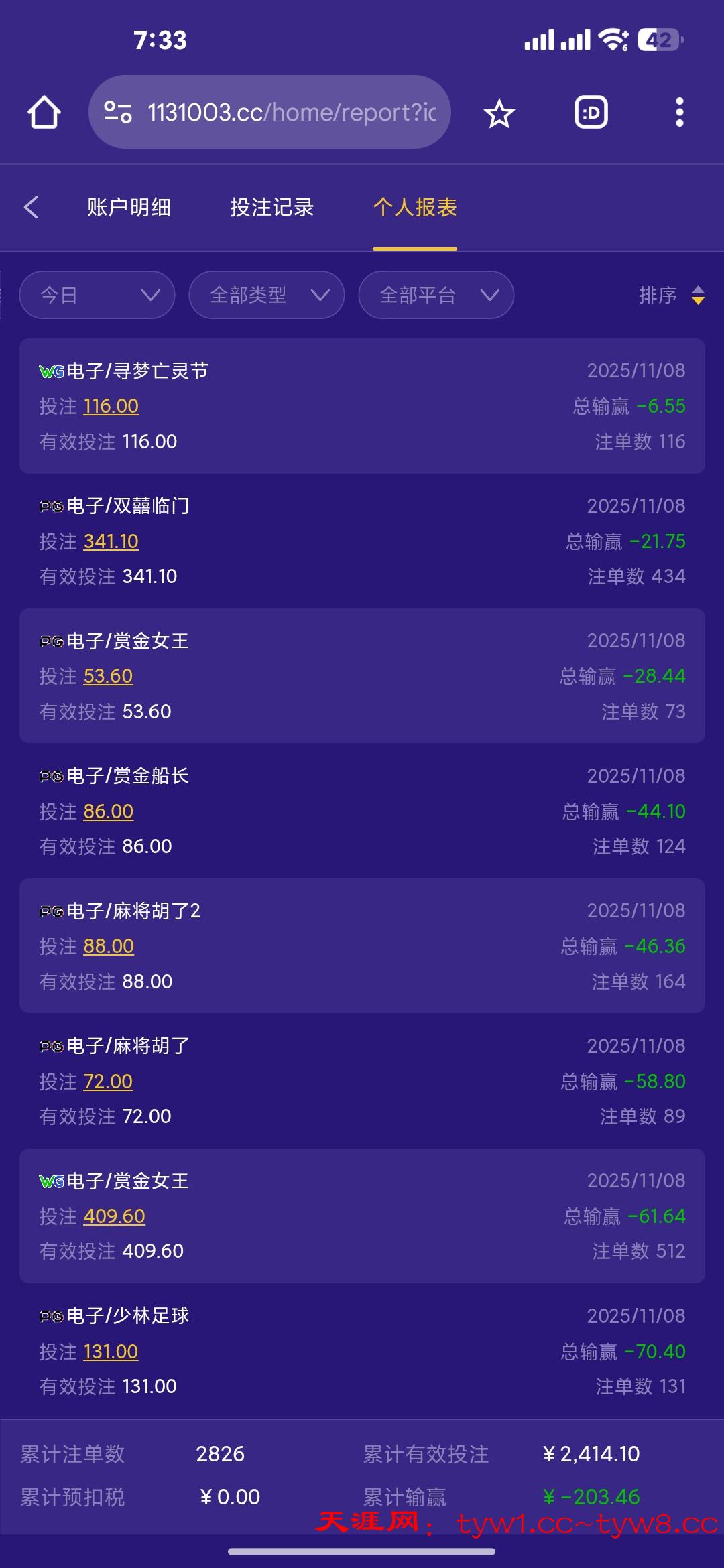Toggle the 排序 sort order control
724x1568 pixels.
[670, 295]
